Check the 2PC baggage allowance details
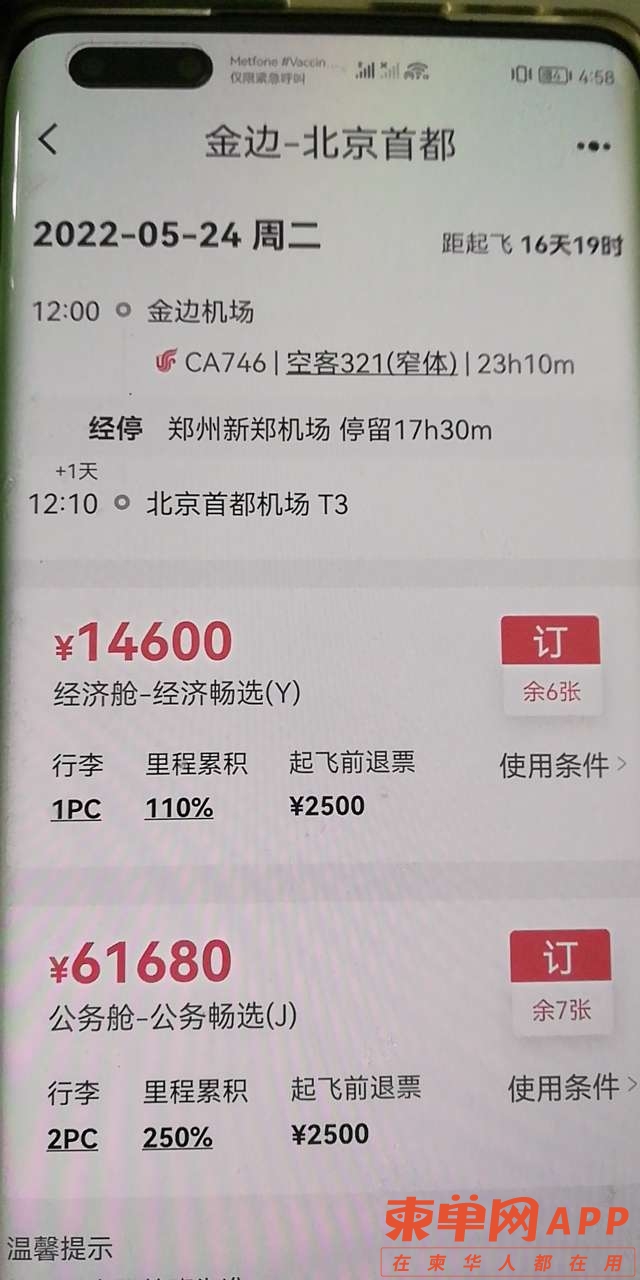This screenshot has height=1280, width=640. pyautogui.click(x=72, y=1138)
